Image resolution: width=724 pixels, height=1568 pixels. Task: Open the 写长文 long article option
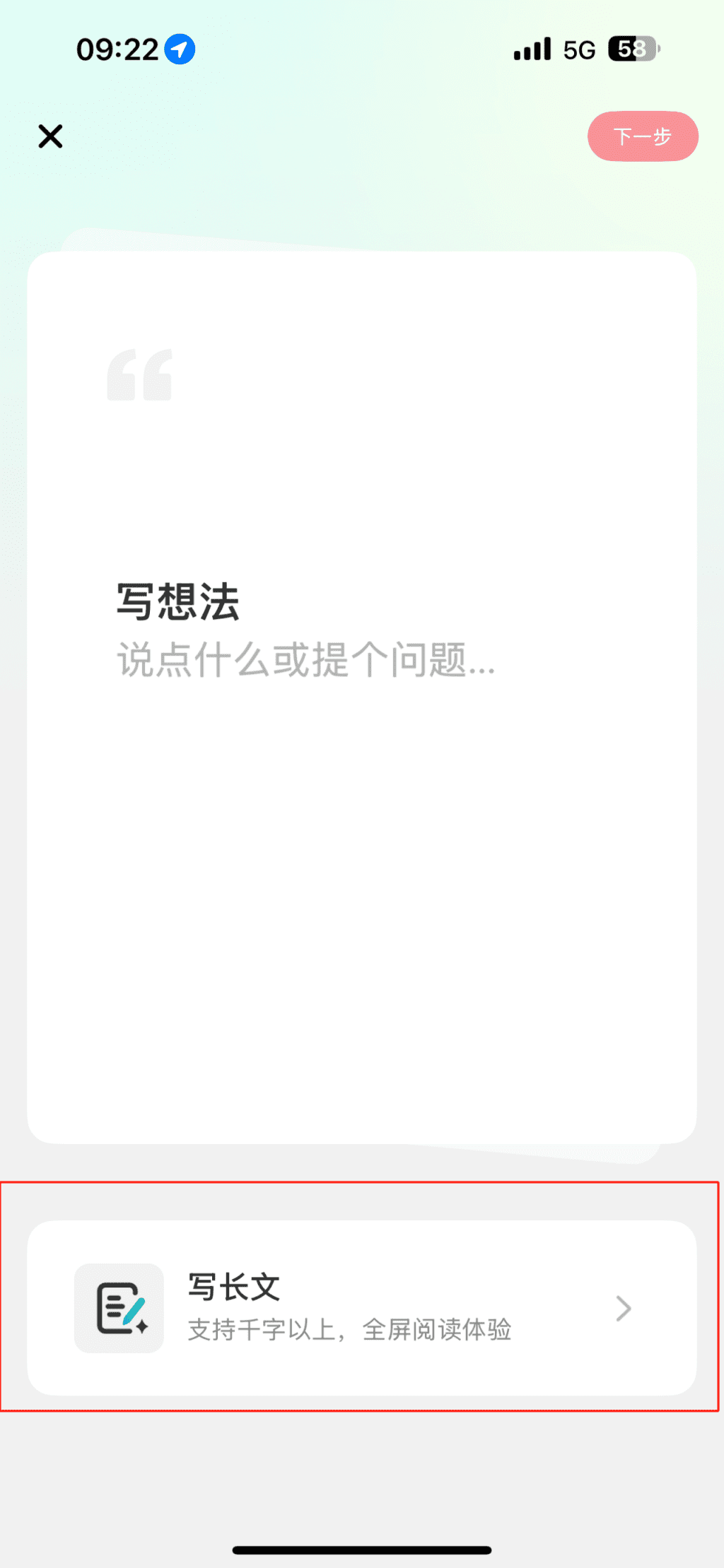(362, 1308)
